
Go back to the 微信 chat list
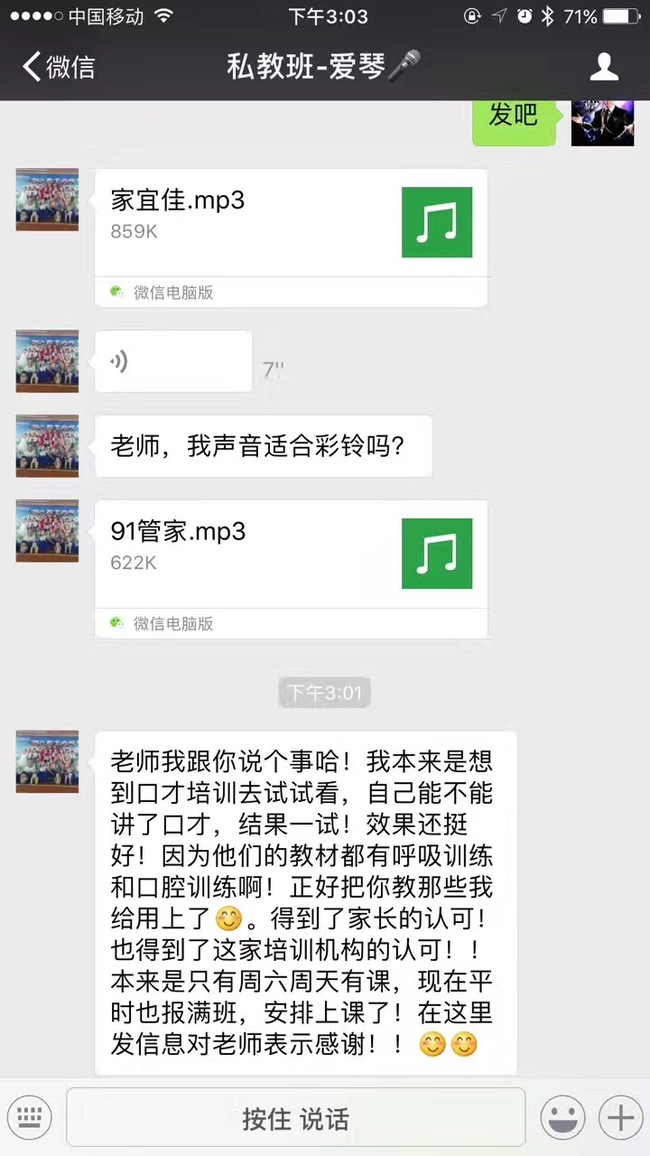pos(58,67)
